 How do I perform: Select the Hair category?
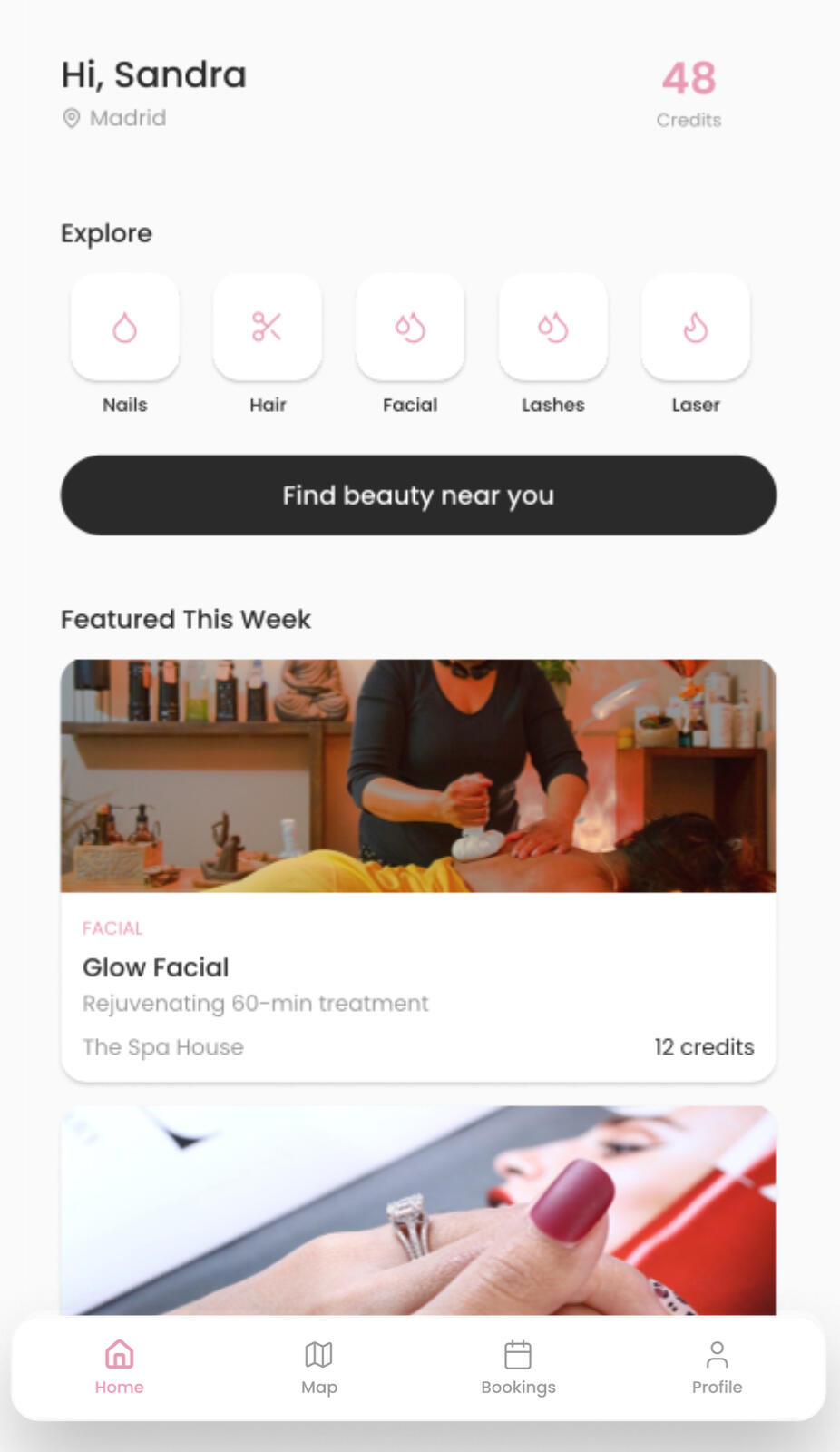point(268,329)
